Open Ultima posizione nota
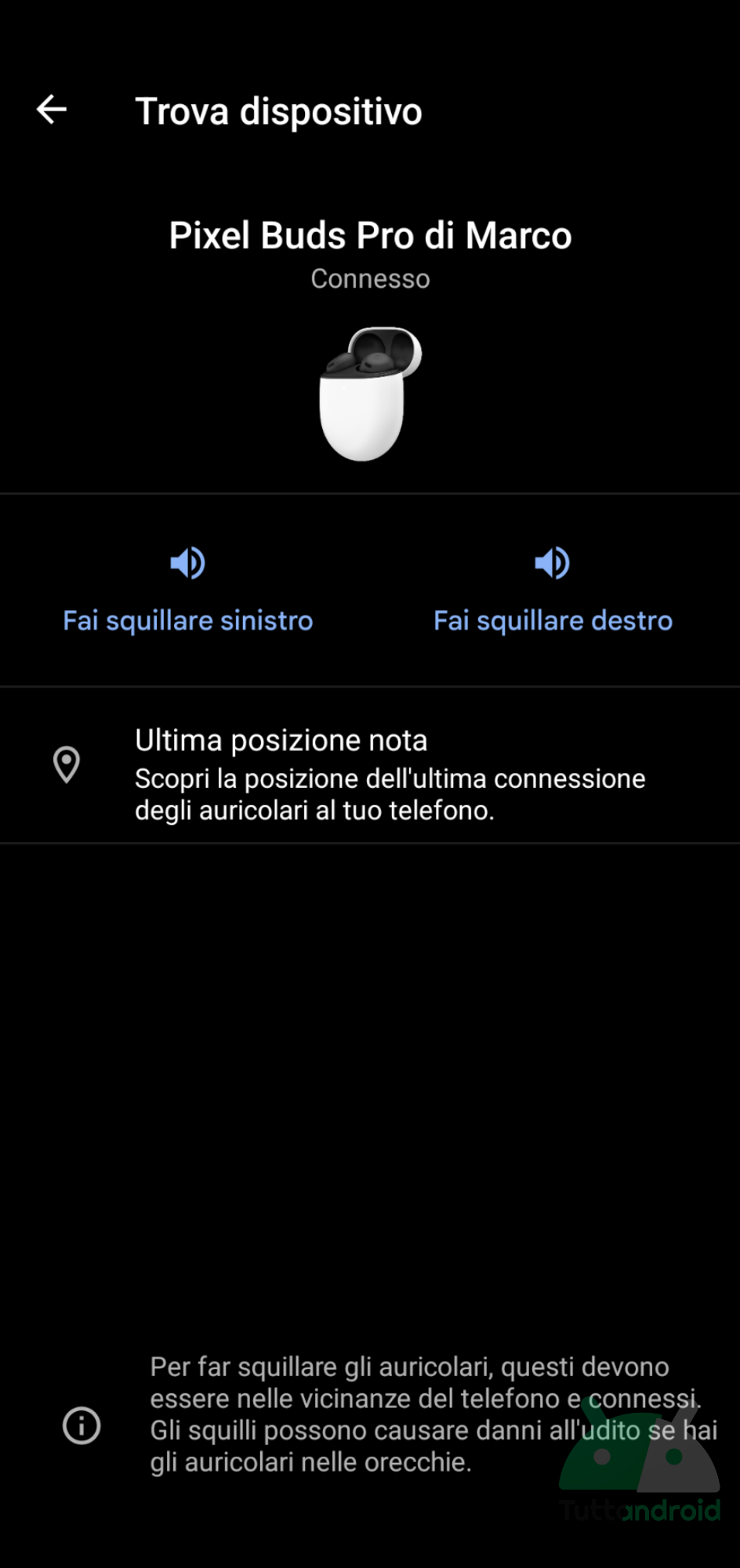 pos(370,765)
